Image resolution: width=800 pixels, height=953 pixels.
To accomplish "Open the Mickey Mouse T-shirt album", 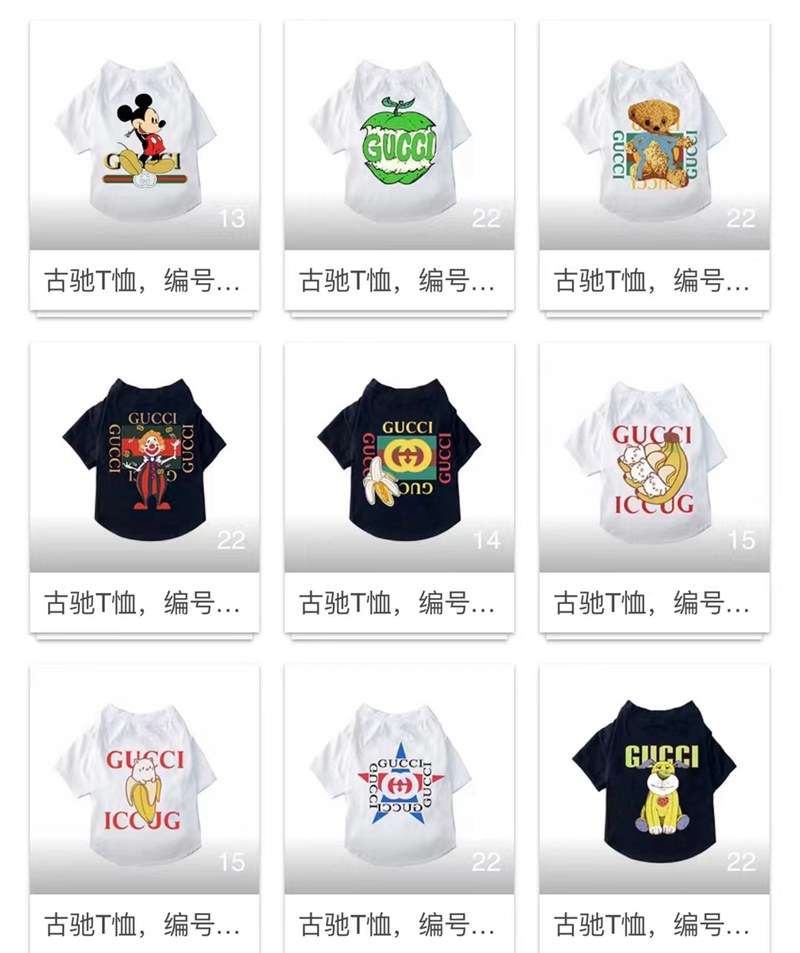I will [144, 140].
